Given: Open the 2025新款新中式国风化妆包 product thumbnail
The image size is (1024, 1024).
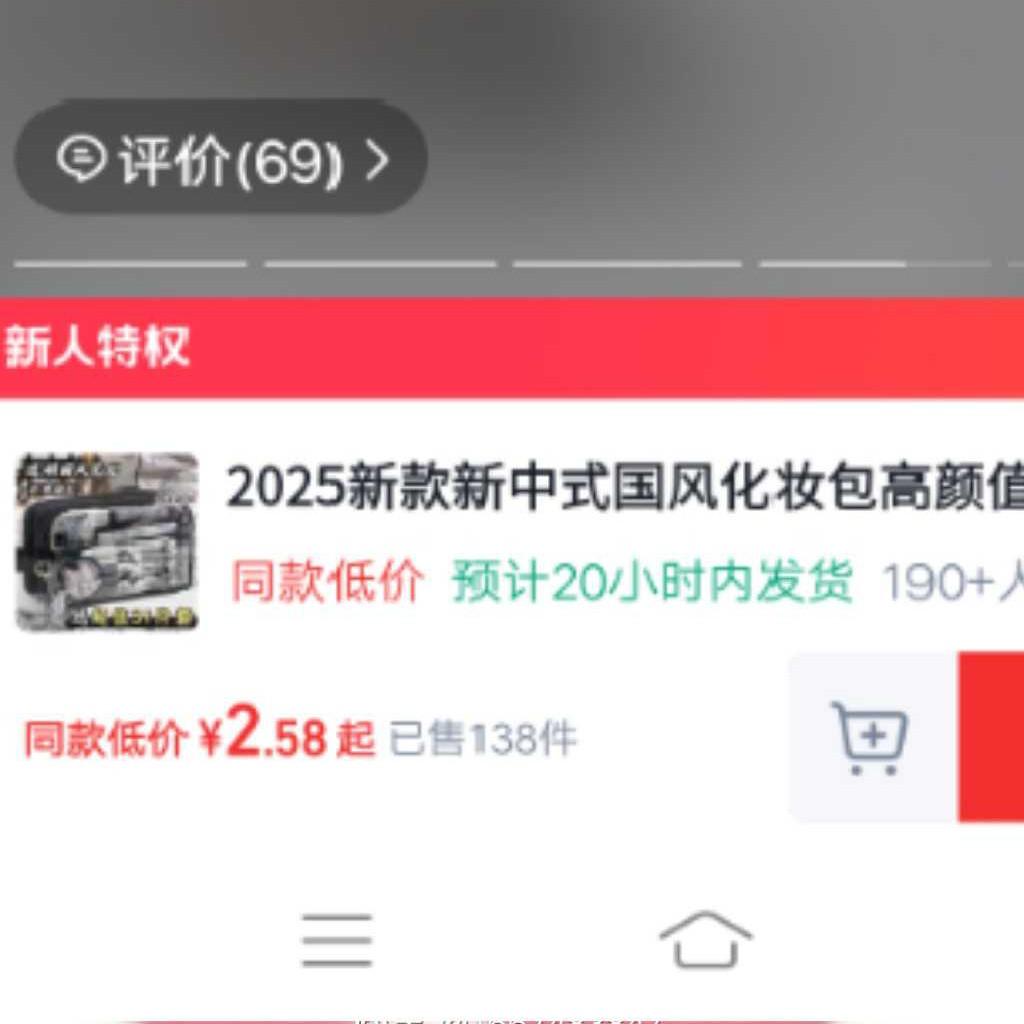Looking at the screenshot, I should (x=107, y=541).
